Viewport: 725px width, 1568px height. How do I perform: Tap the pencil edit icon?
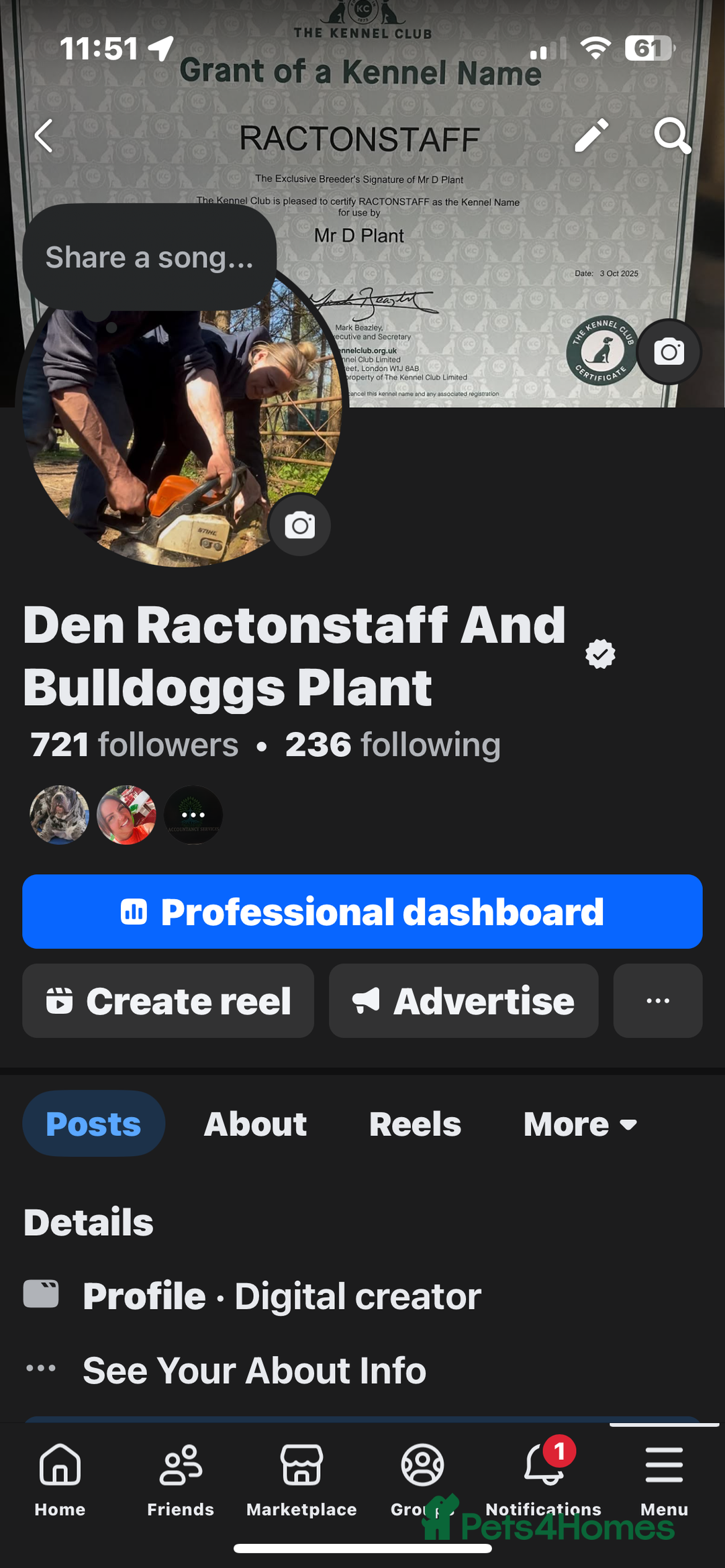591,136
